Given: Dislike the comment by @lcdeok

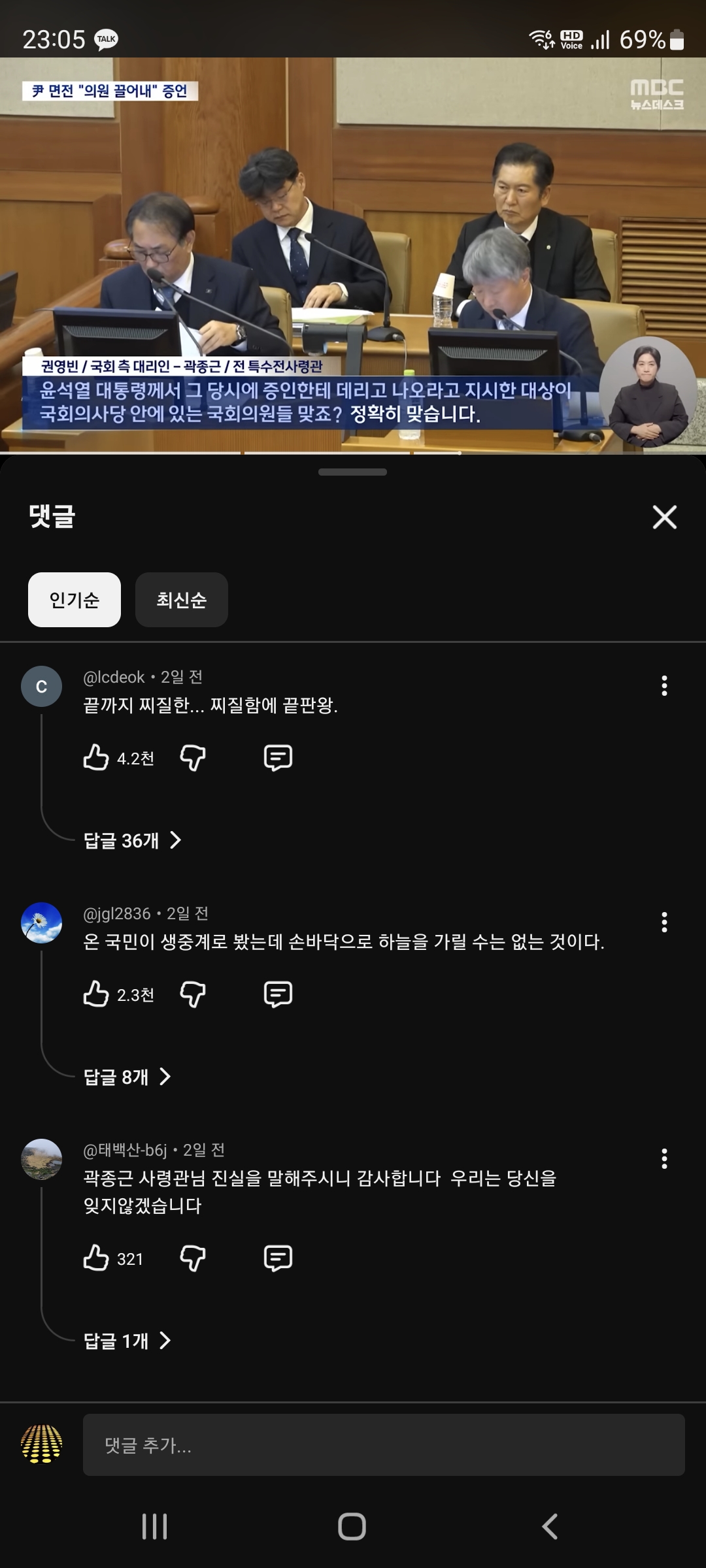Looking at the screenshot, I should (x=193, y=758).
